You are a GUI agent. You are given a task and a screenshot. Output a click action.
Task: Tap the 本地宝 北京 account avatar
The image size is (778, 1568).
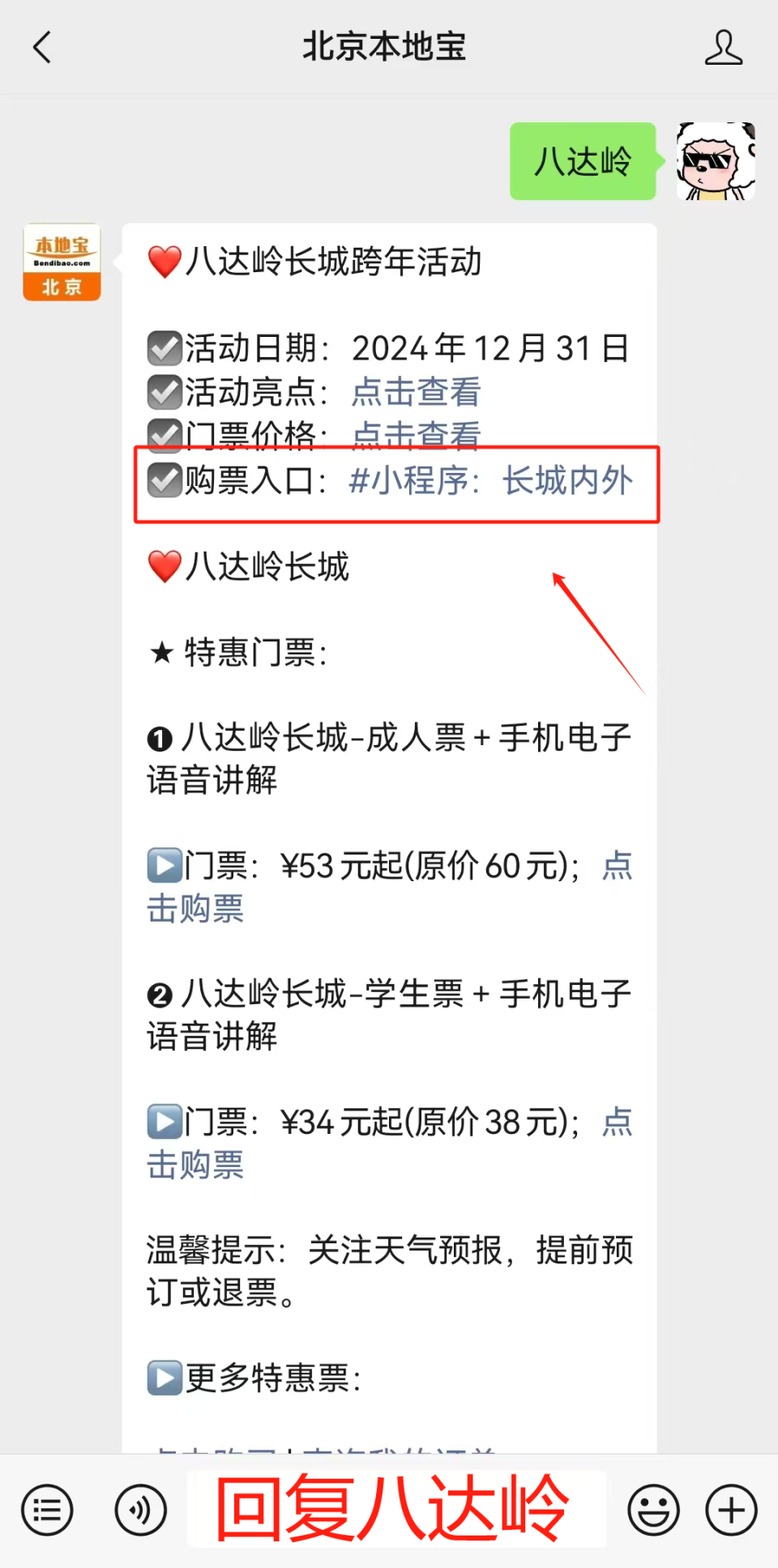pyautogui.click(x=62, y=262)
